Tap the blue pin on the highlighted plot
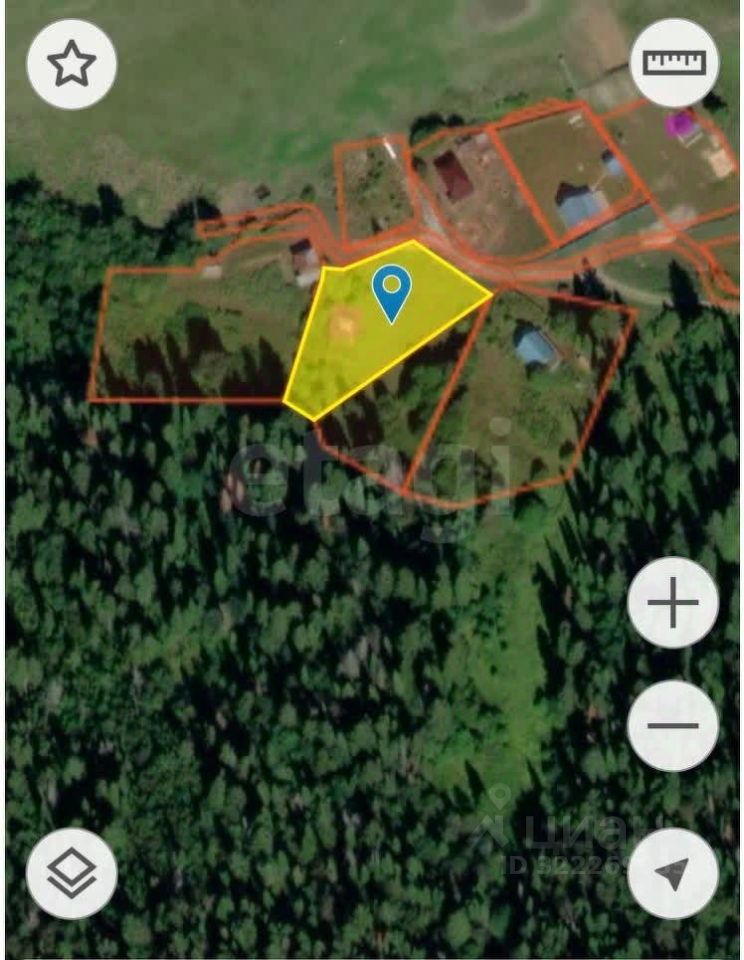Viewport: 744px width, 960px height. click(x=392, y=291)
